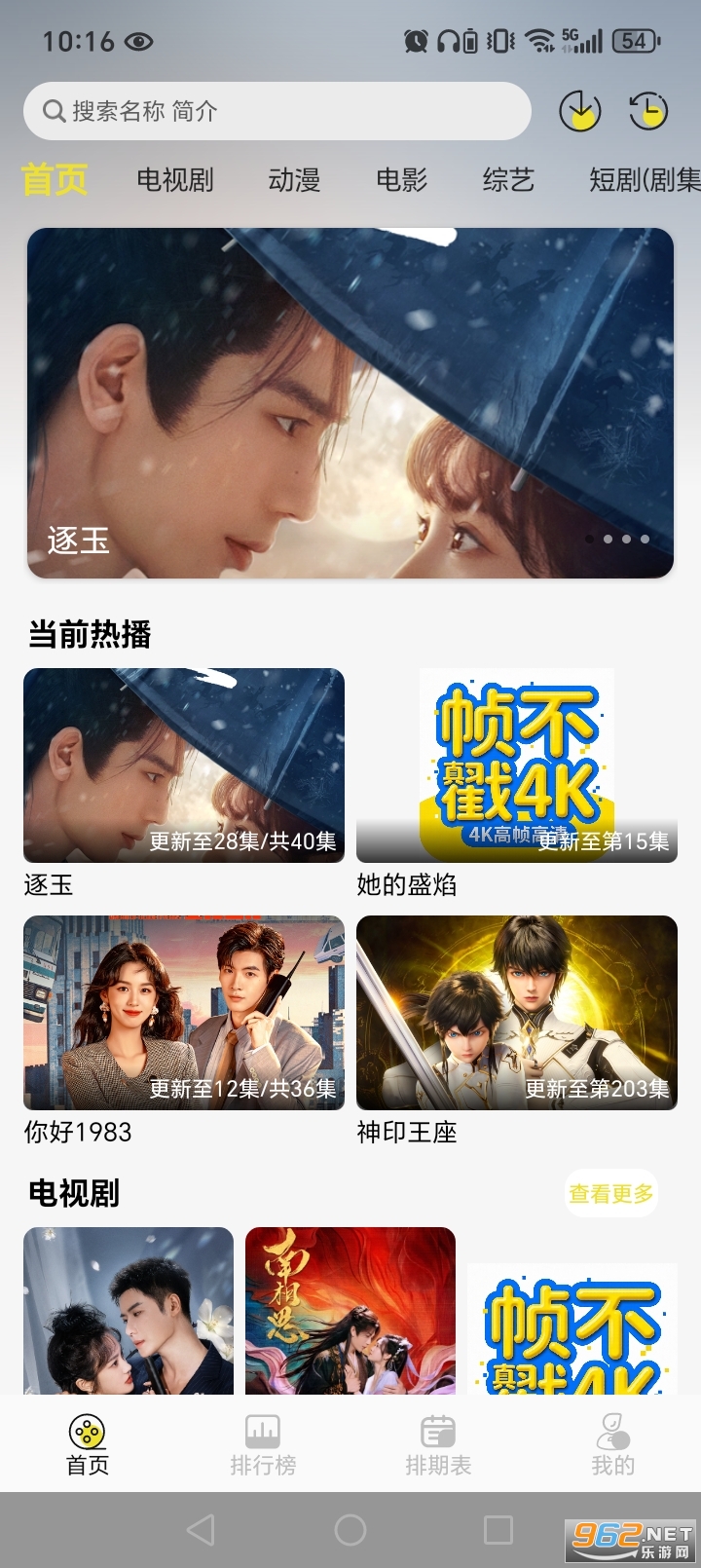Open the 逐玉 featured banner
Screen dimensions: 701x1568
350,403
